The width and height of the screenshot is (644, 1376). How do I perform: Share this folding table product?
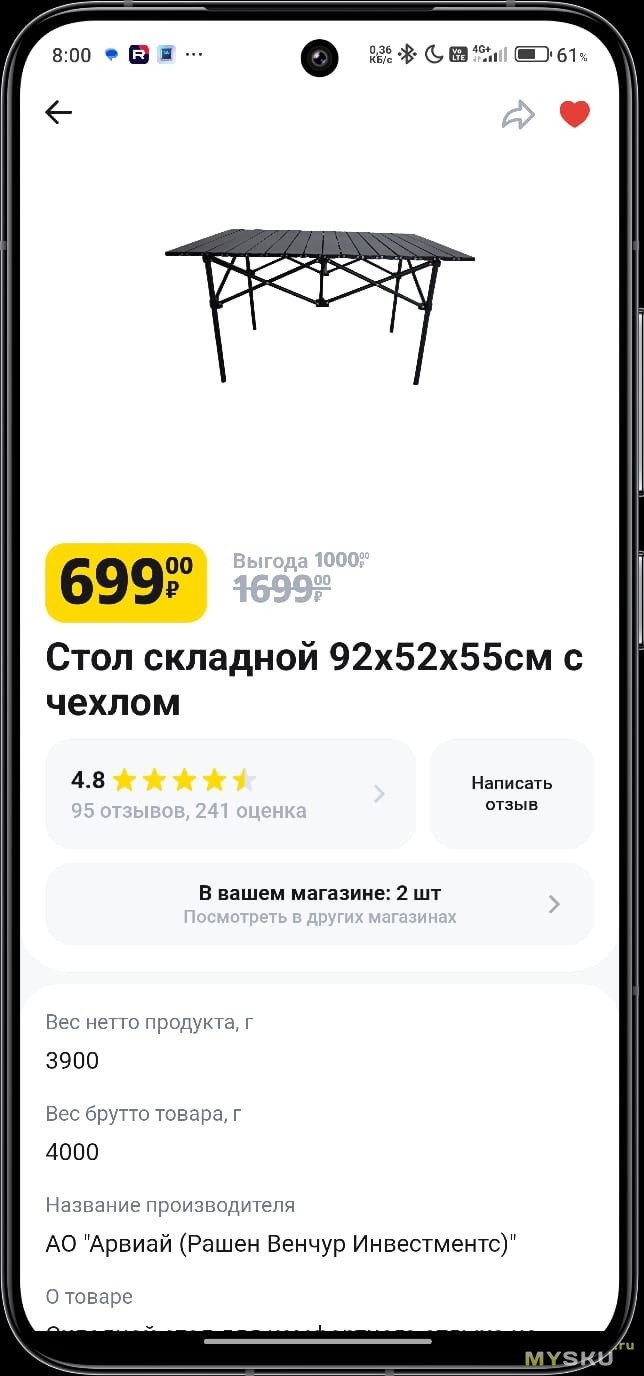coord(518,115)
